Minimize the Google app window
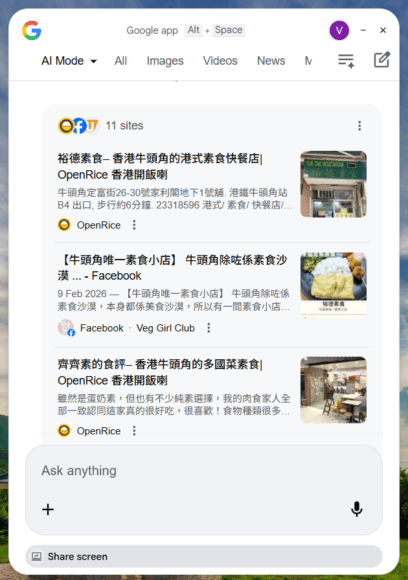 coord(363,30)
